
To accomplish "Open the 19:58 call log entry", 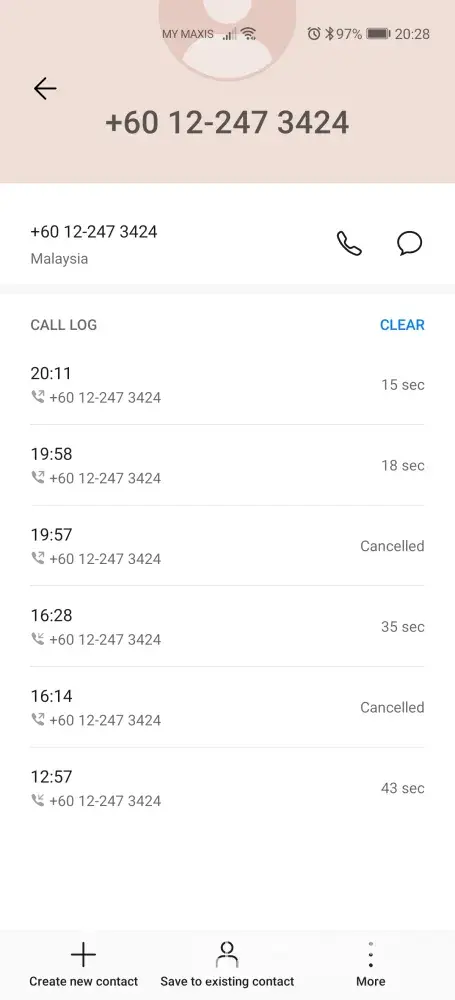I will [x=227, y=465].
